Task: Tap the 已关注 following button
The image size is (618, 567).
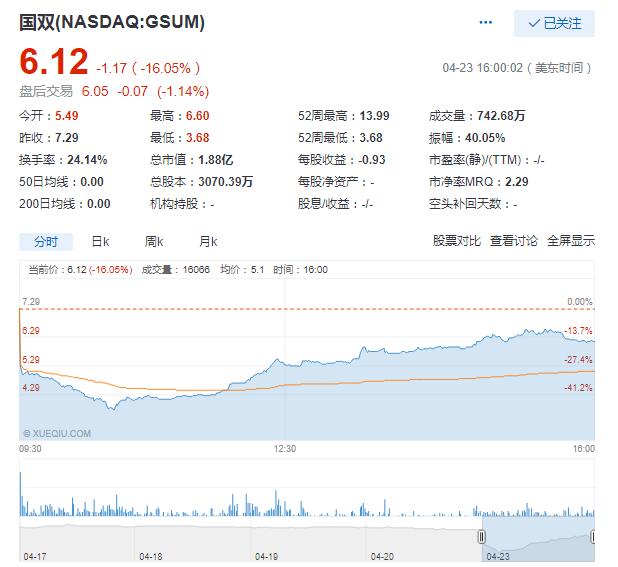Action: (x=554, y=23)
